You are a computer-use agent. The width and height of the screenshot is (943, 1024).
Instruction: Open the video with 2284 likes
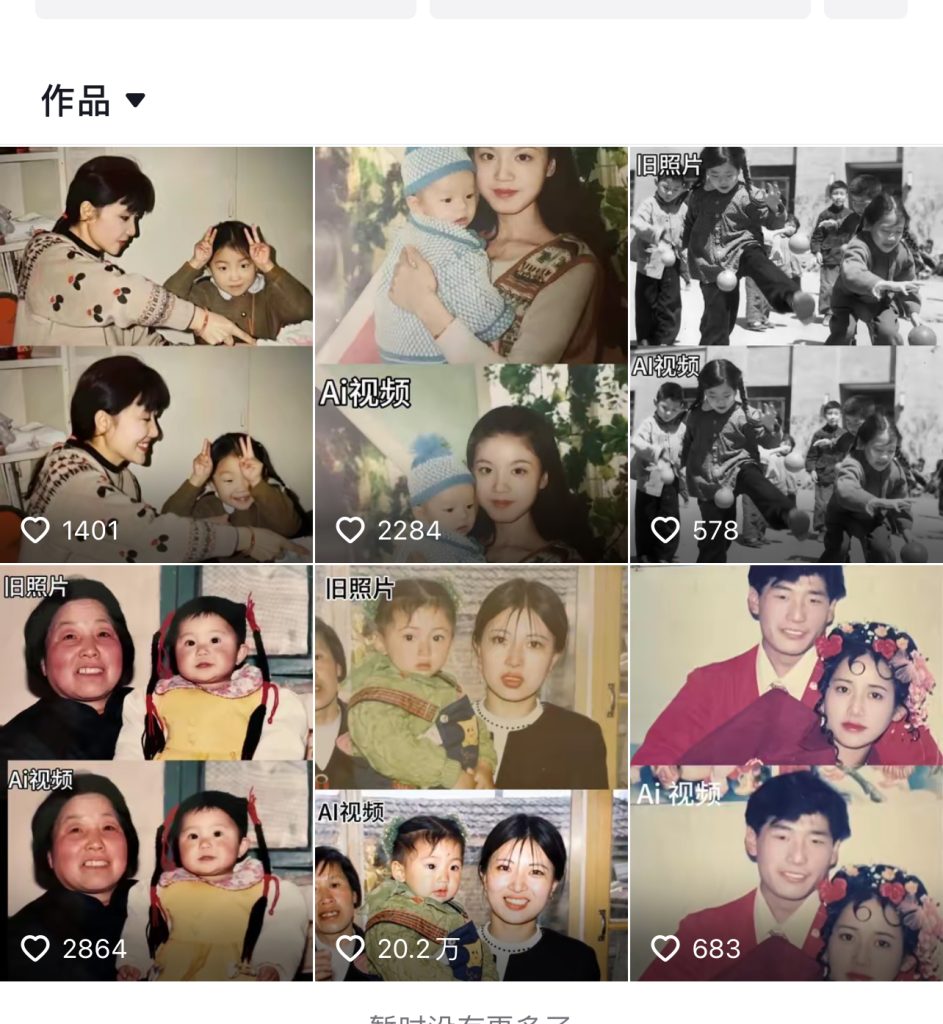click(x=471, y=354)
